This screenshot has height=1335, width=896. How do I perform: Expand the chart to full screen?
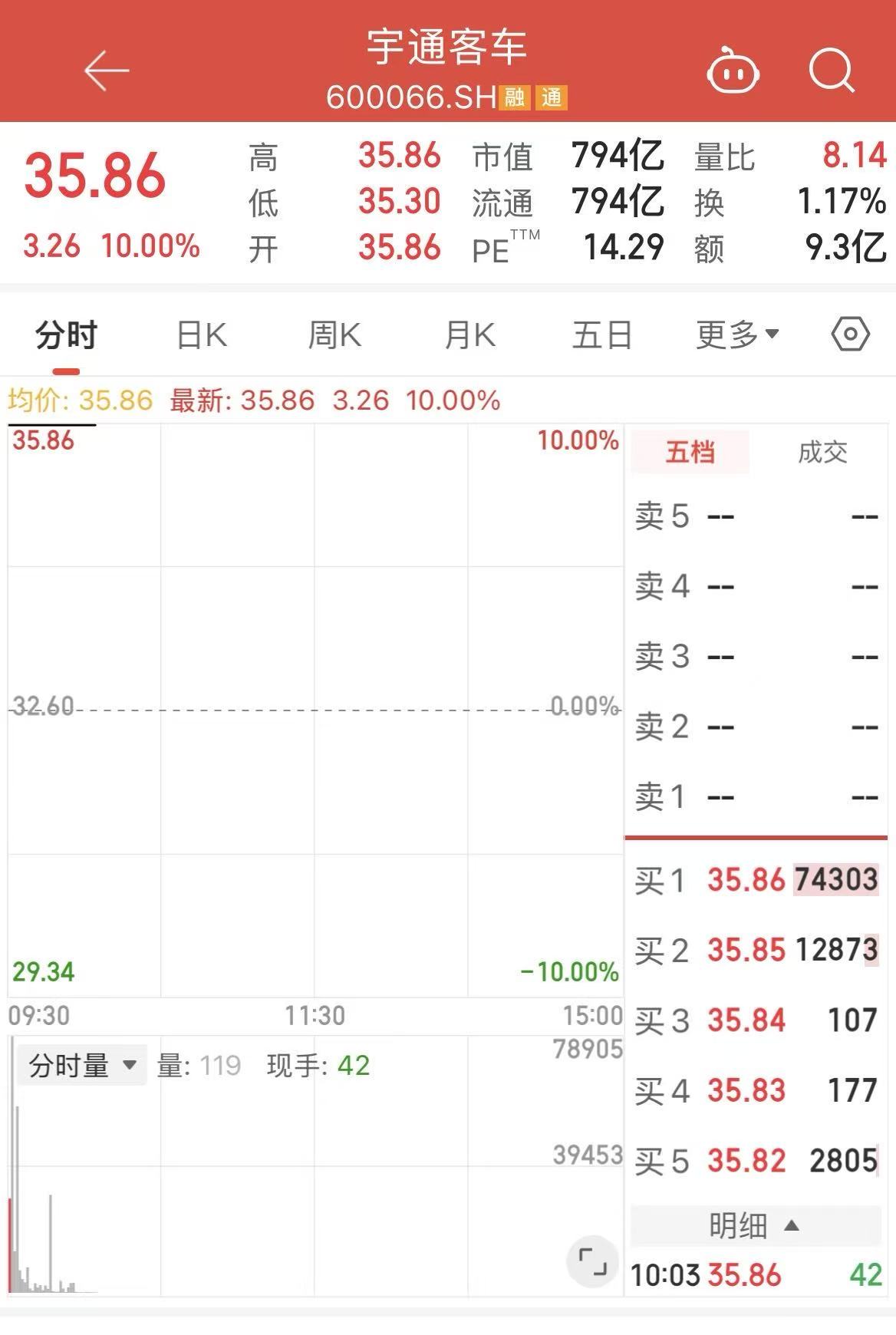pyautogui.click(x=591, y=1261)
